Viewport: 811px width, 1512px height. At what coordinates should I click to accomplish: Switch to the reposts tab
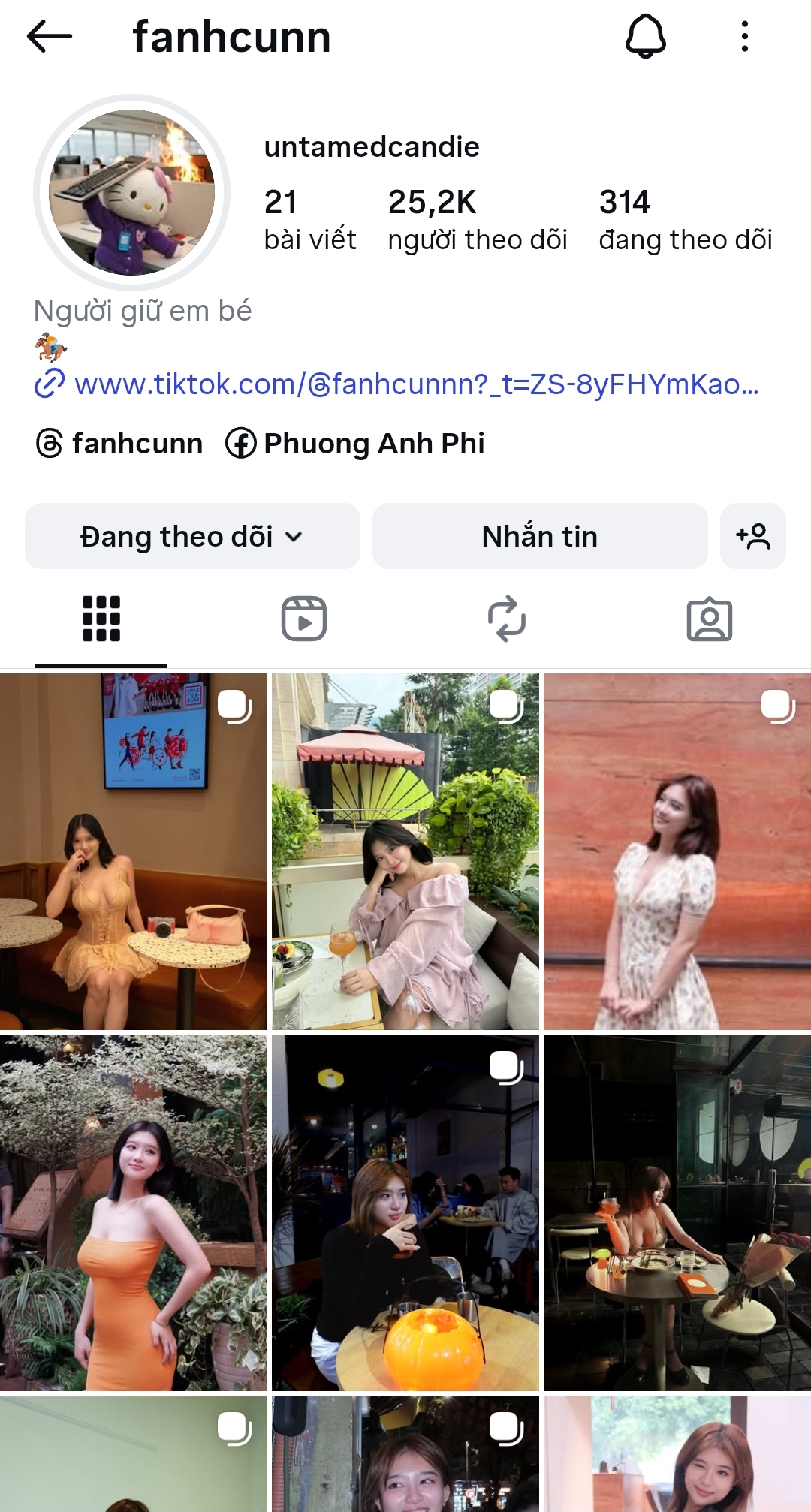coord(507,619)
